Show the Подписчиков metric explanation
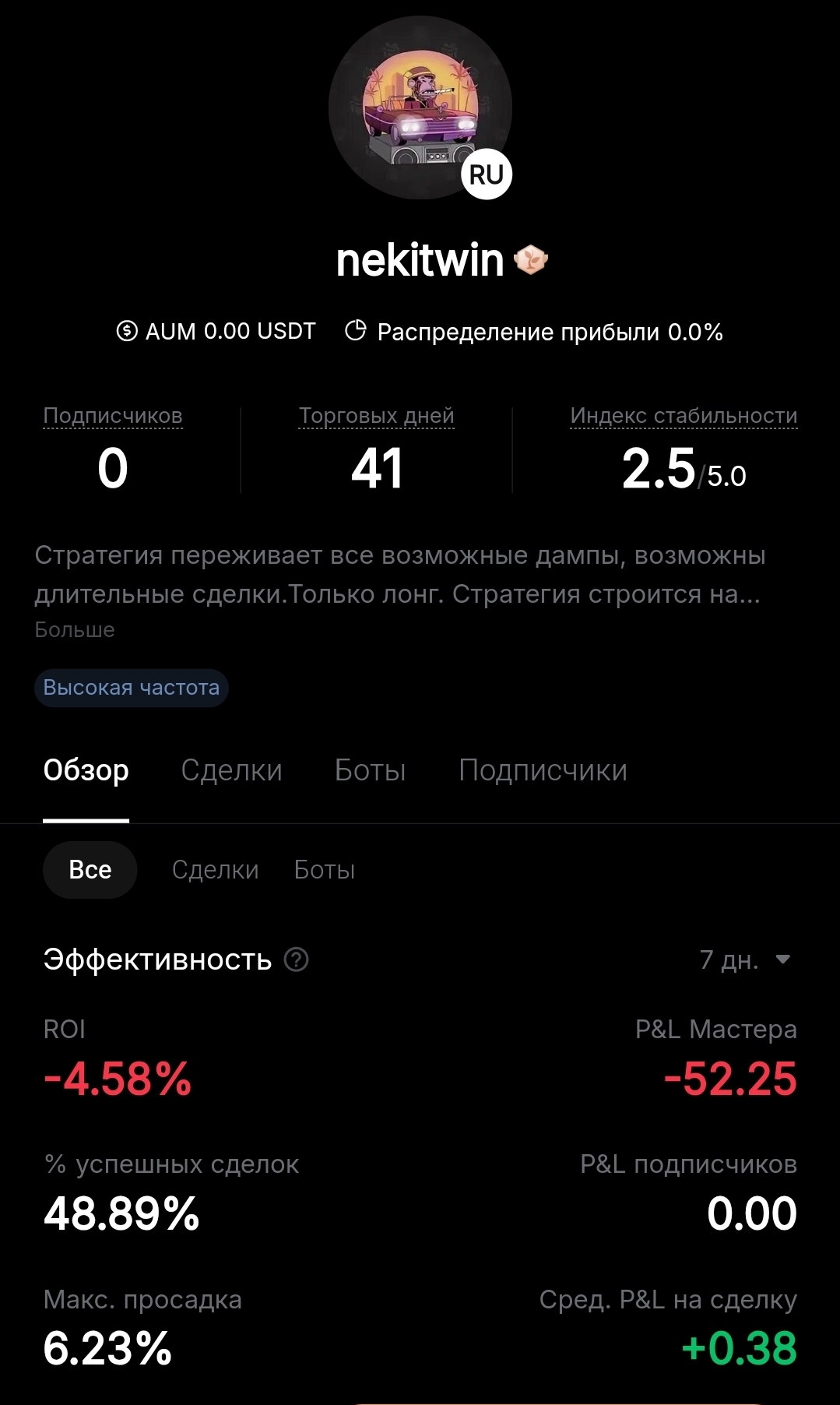Screen dimensions: 840x1405 (113, 416)
